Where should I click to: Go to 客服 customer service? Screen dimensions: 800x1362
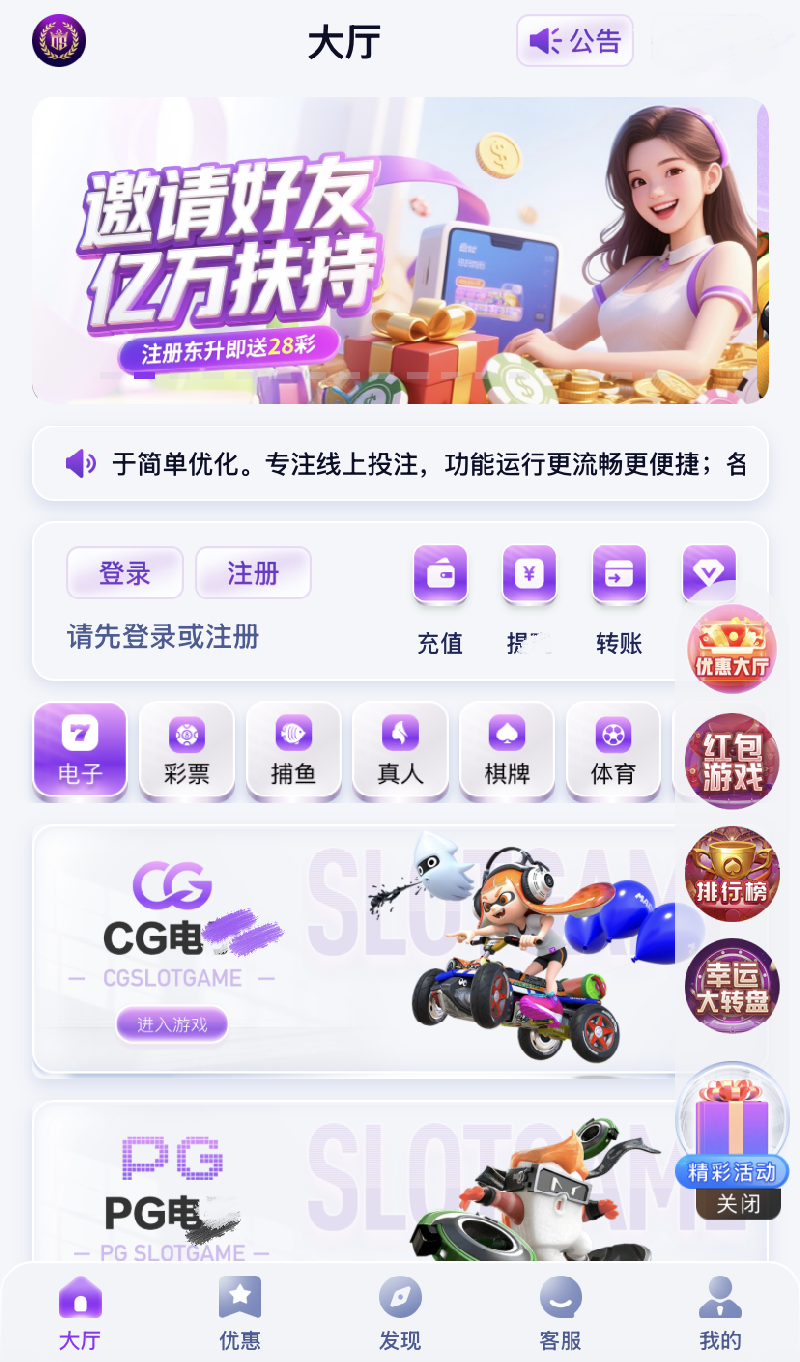[x=560, y=1310]
